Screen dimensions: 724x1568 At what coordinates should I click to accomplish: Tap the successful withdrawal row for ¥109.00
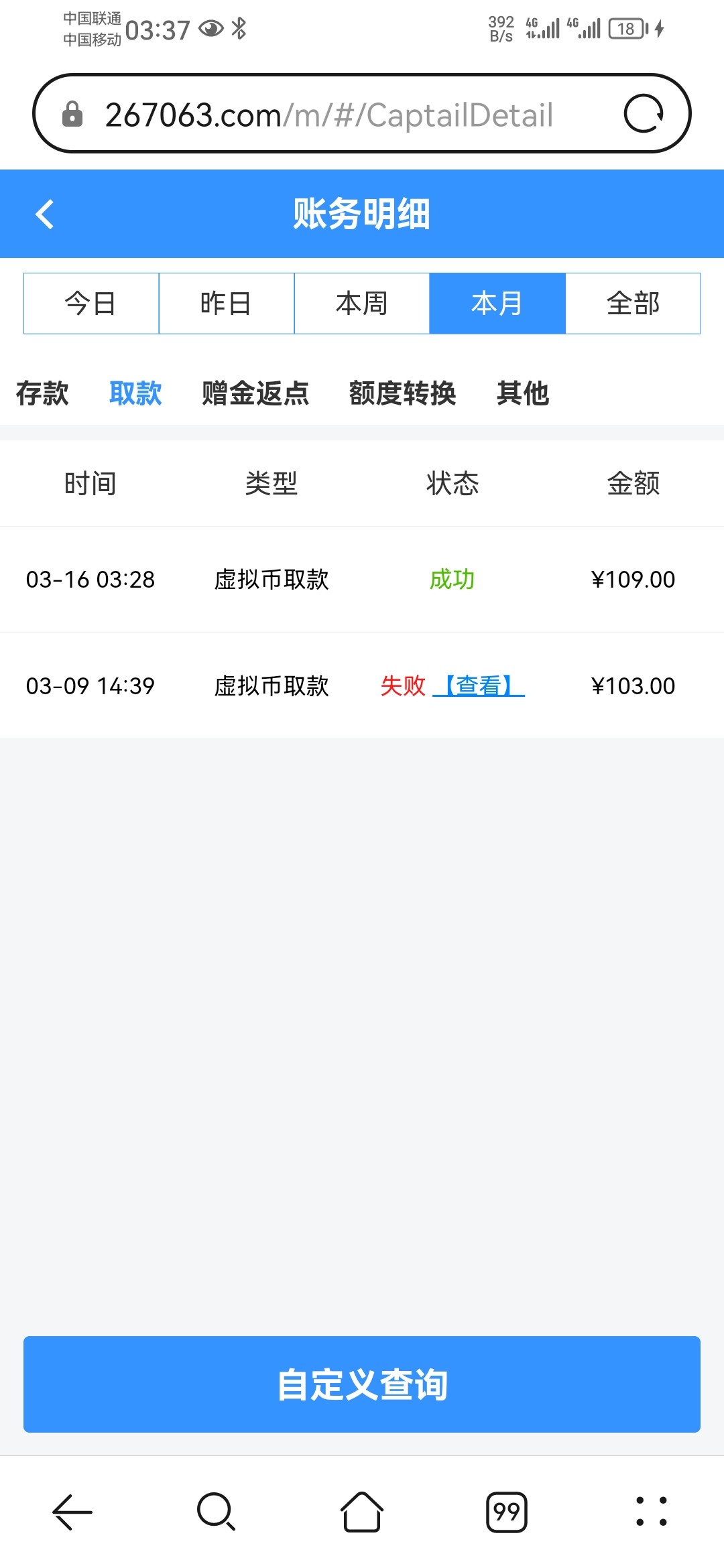362,580
